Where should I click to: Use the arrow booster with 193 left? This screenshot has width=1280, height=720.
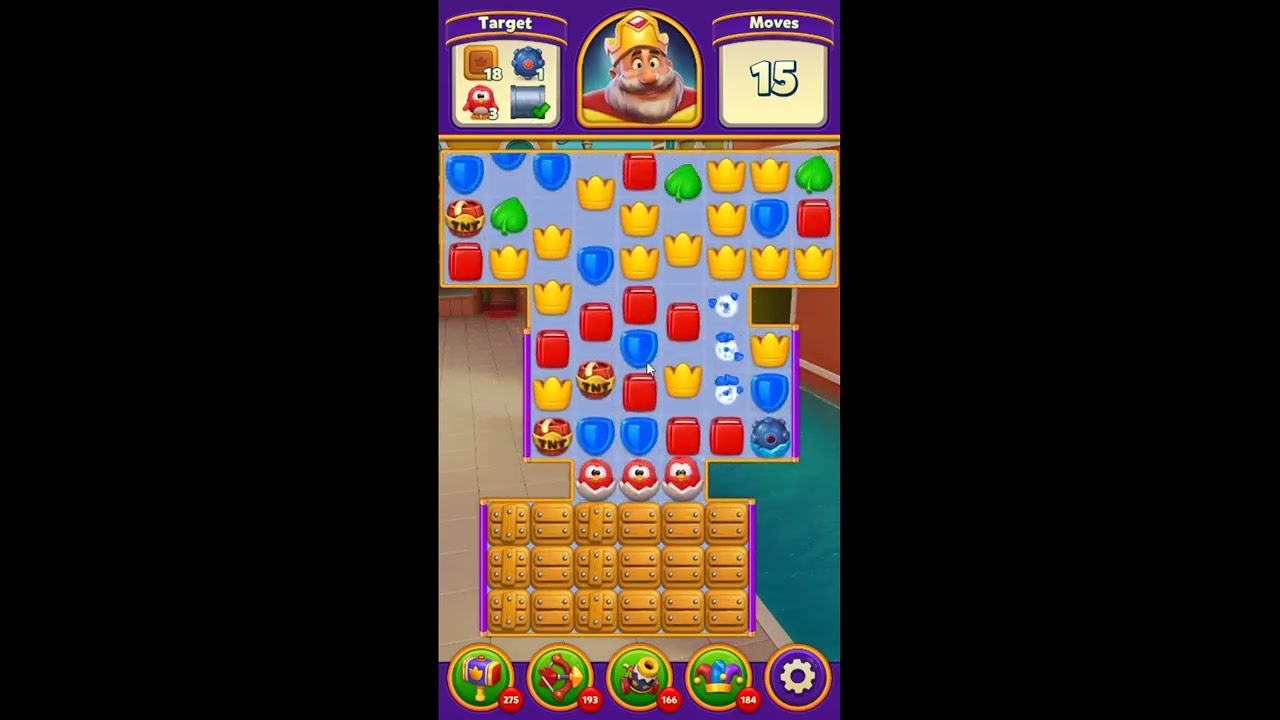[x=560, y=677]
